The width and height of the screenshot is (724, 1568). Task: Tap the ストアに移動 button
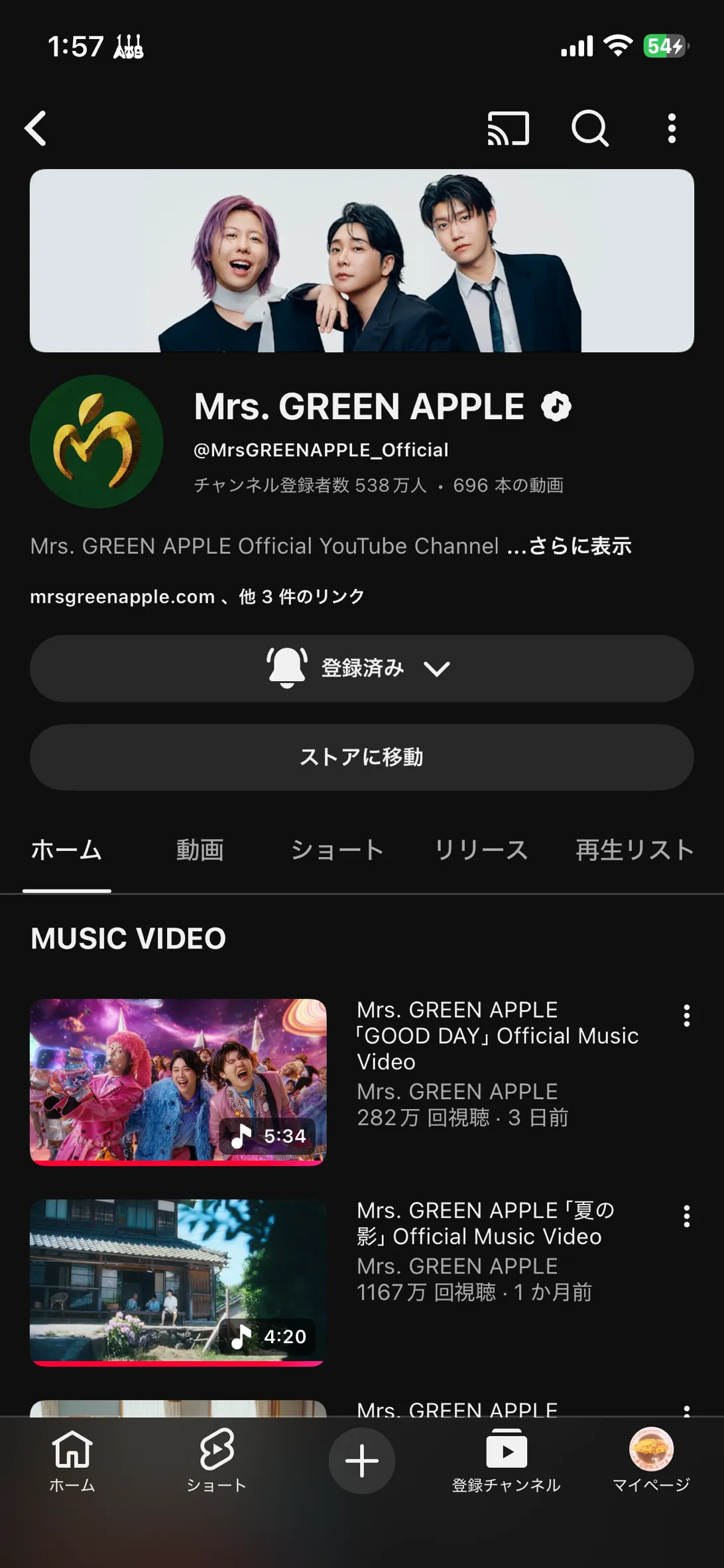(361, 757)
